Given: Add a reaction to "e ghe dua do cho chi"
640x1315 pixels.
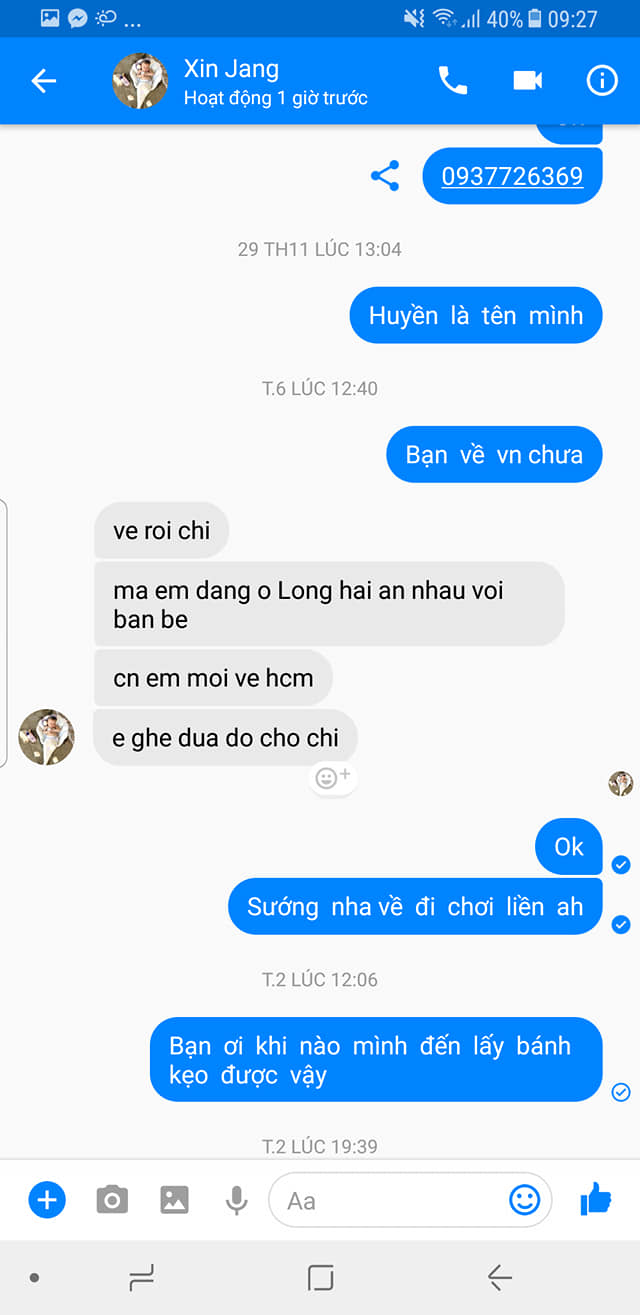Looking at the screenshot, I should (333, 777).
